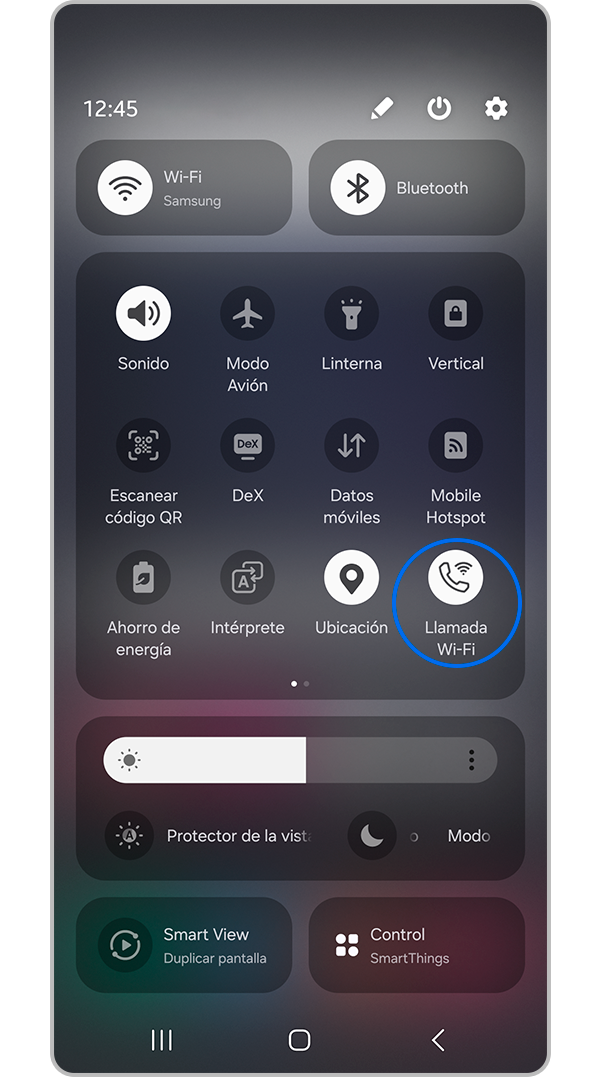Toggle Datos móviles

pyautogui.click(x=351, y=446)
